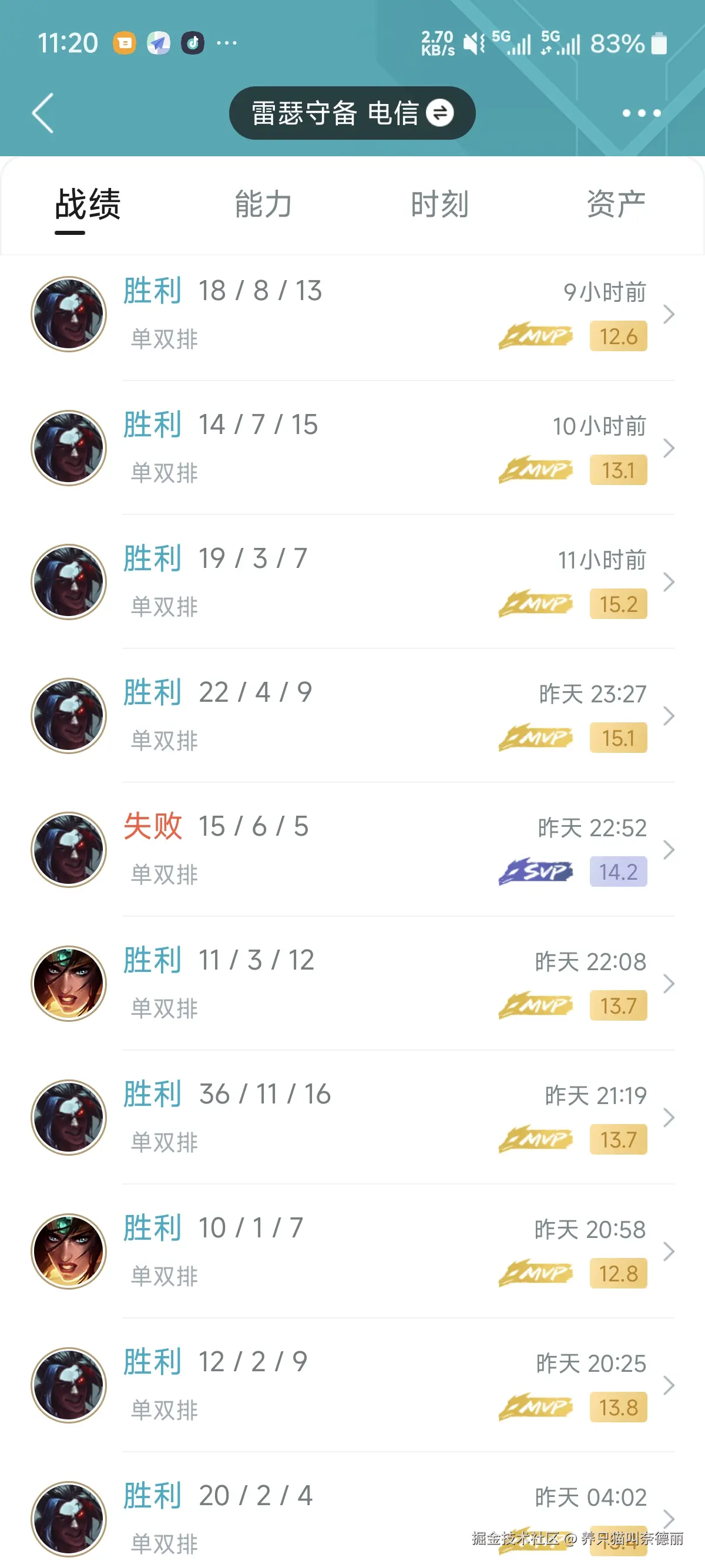Tap the 15.2 rating score chip
This screenshot has height=1568, width=705.
pos(617,604)
